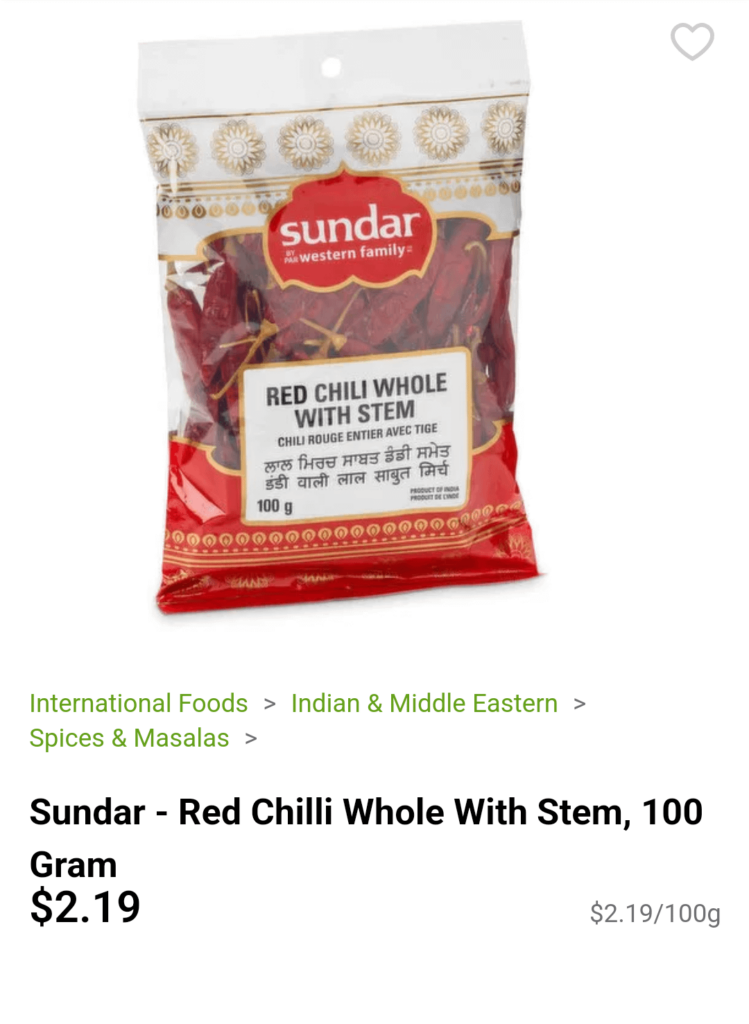Screen dimensions: 749x1024
Task: Go to Indian & Middle Eastern category
Action: 424,703
